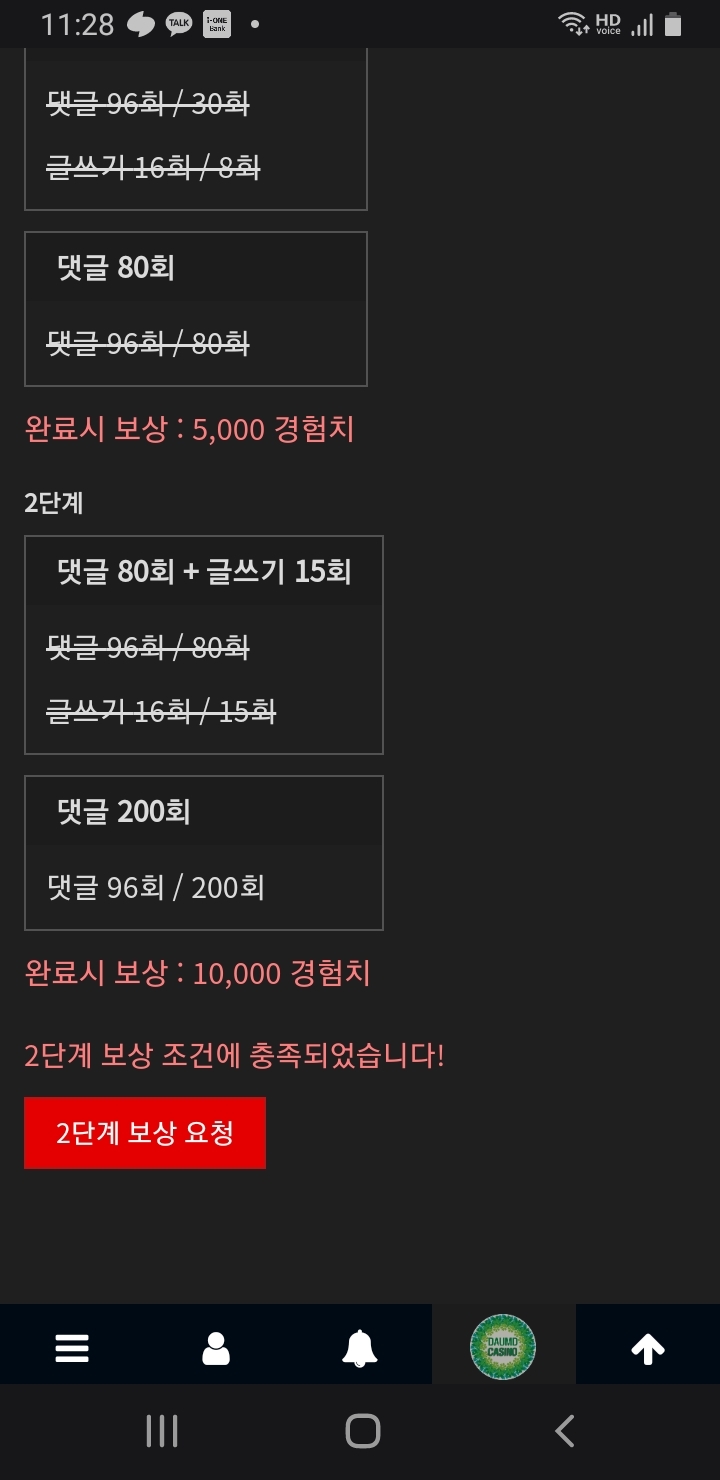The image size is (720, 1480).
Task: Tap the Daumd Casino chip icon
Action: [503, 1347]
